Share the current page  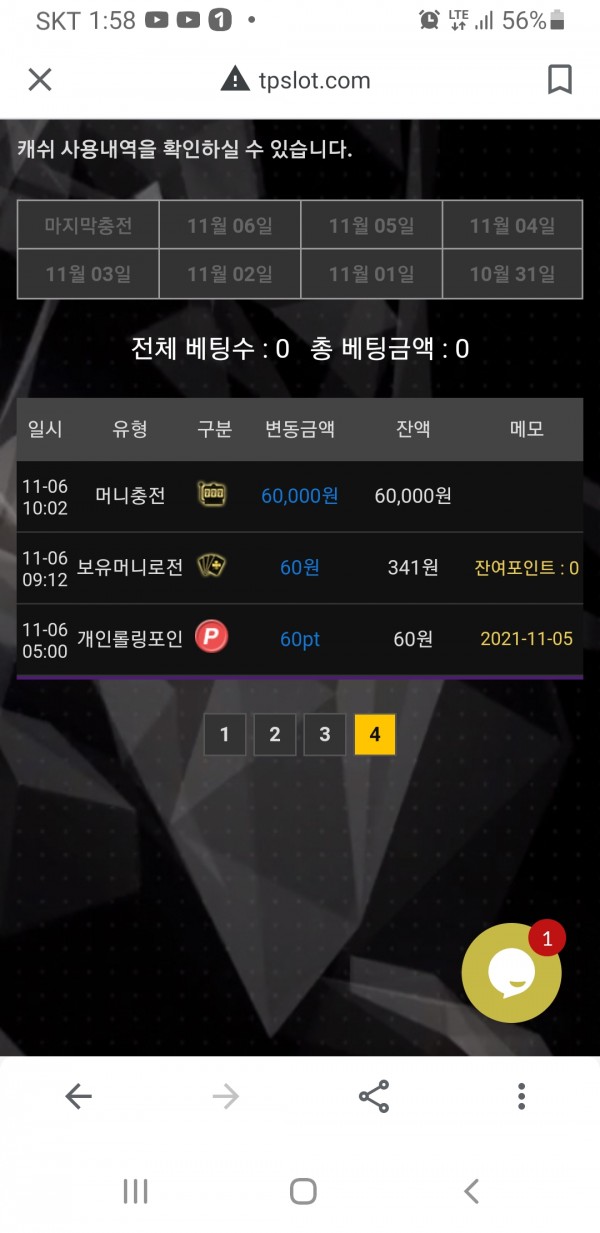[x=373, y=1096]
